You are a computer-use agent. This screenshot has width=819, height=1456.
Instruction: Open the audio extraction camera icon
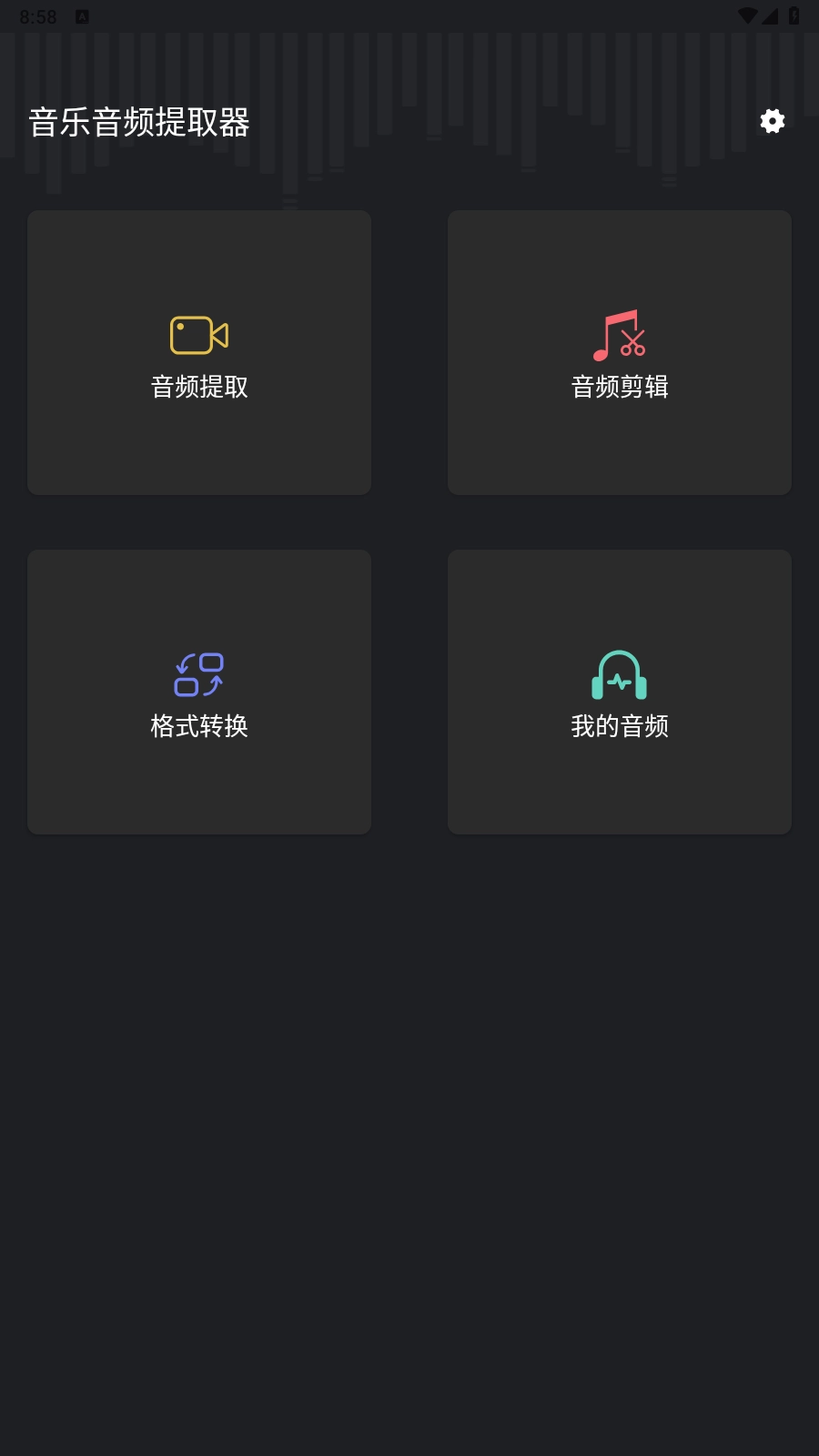tap(198, 334)
